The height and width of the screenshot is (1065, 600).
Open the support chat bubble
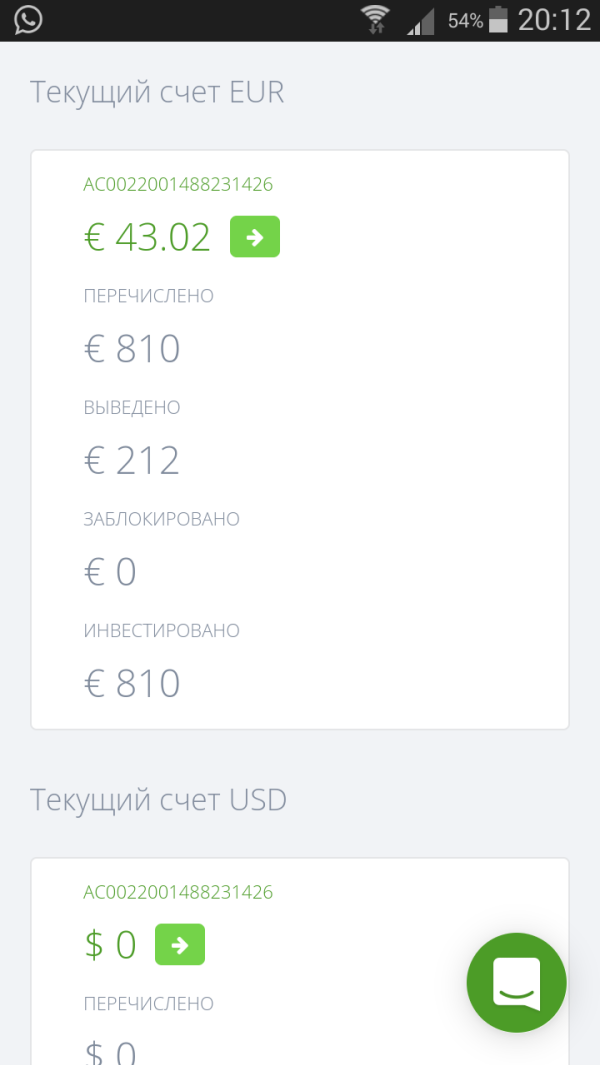point(516,982)
